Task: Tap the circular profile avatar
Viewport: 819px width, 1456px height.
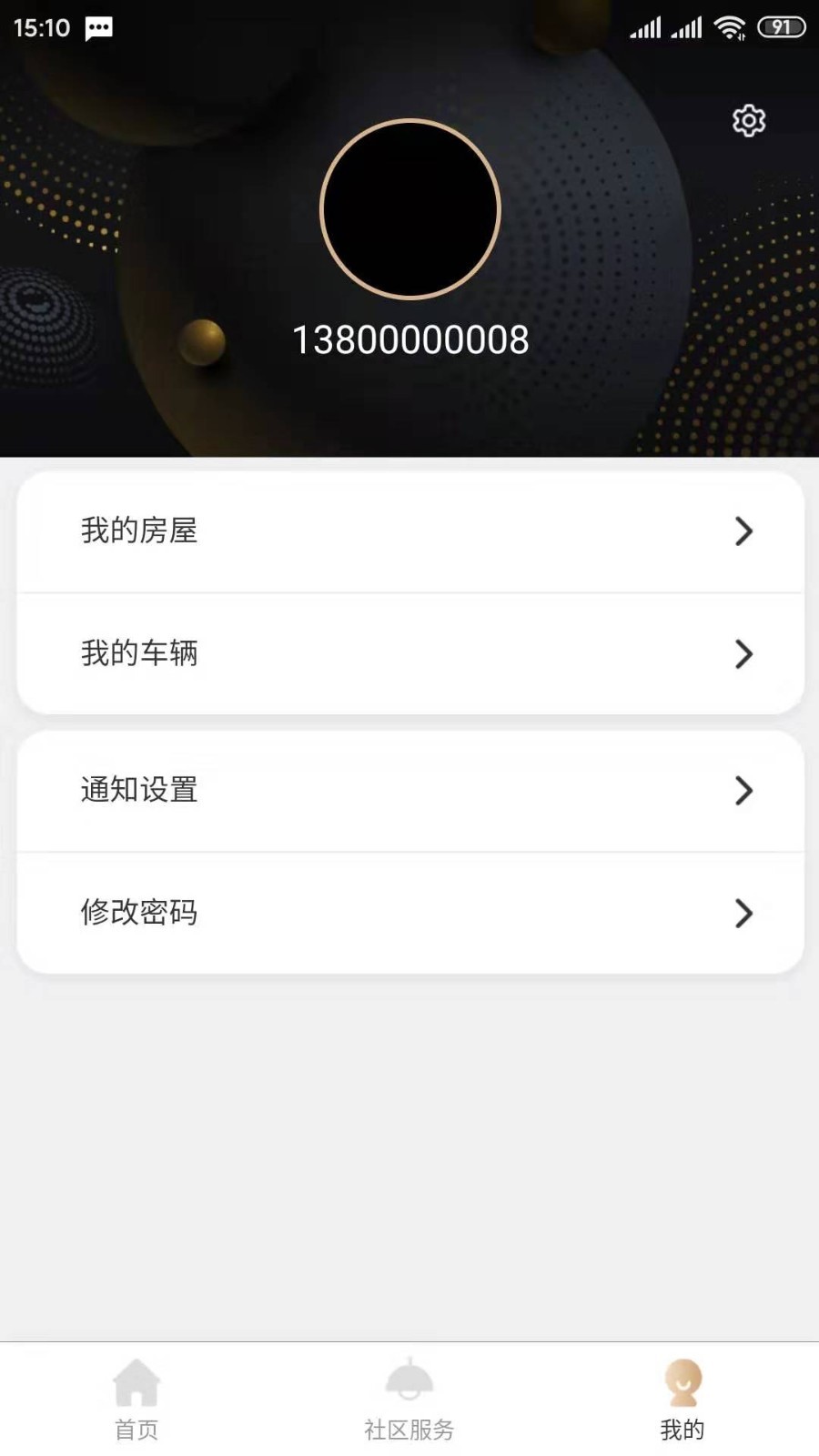Action: click(409, 207)
